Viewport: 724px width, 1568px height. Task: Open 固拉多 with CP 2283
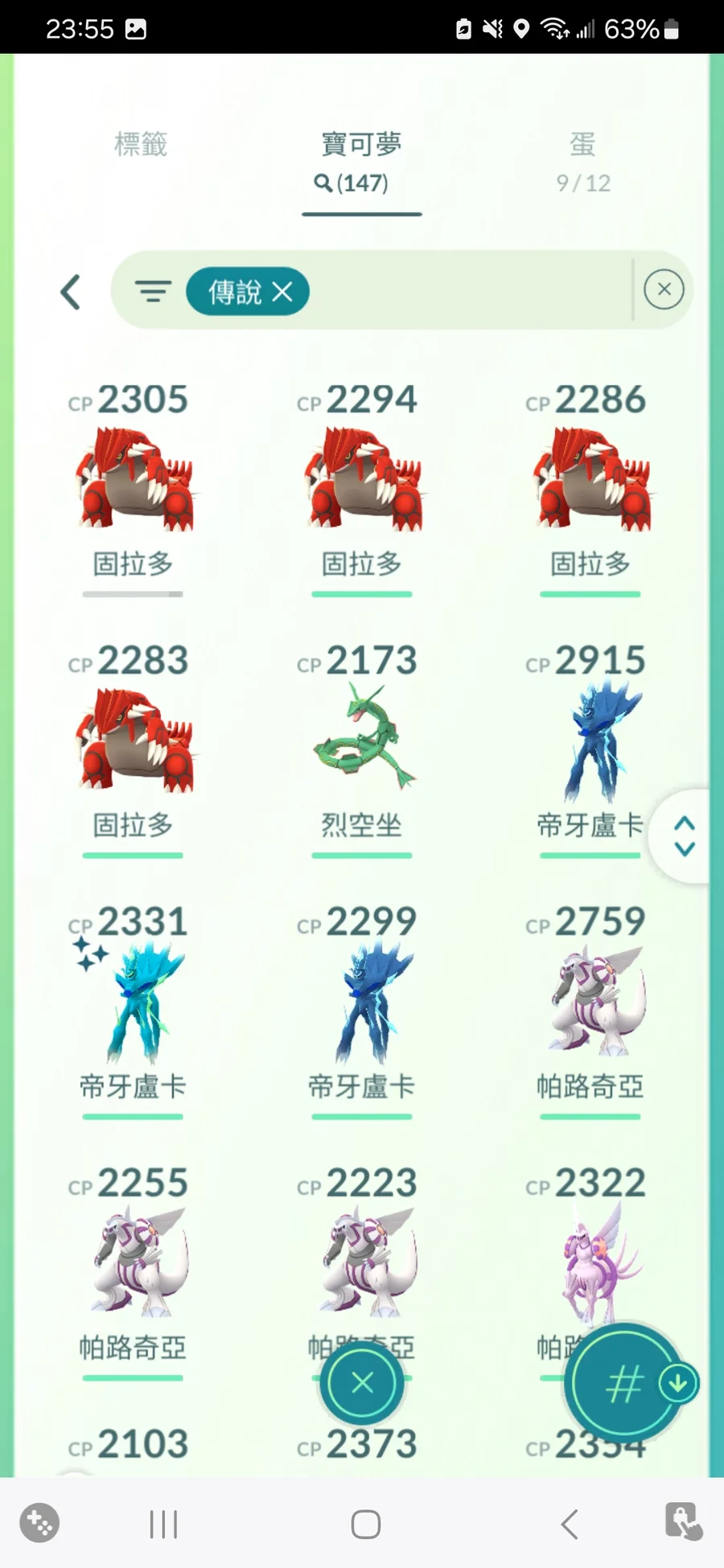pos(134,741)
